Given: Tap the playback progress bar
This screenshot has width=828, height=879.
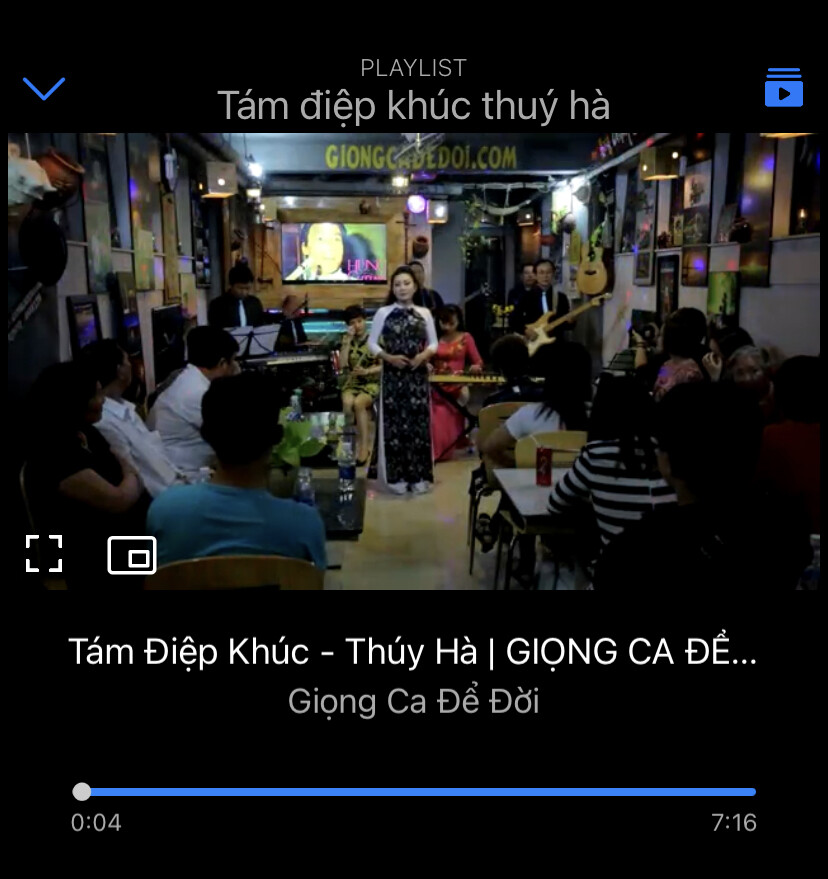Looking at the screenshot, I should click(x=420, y=792).
